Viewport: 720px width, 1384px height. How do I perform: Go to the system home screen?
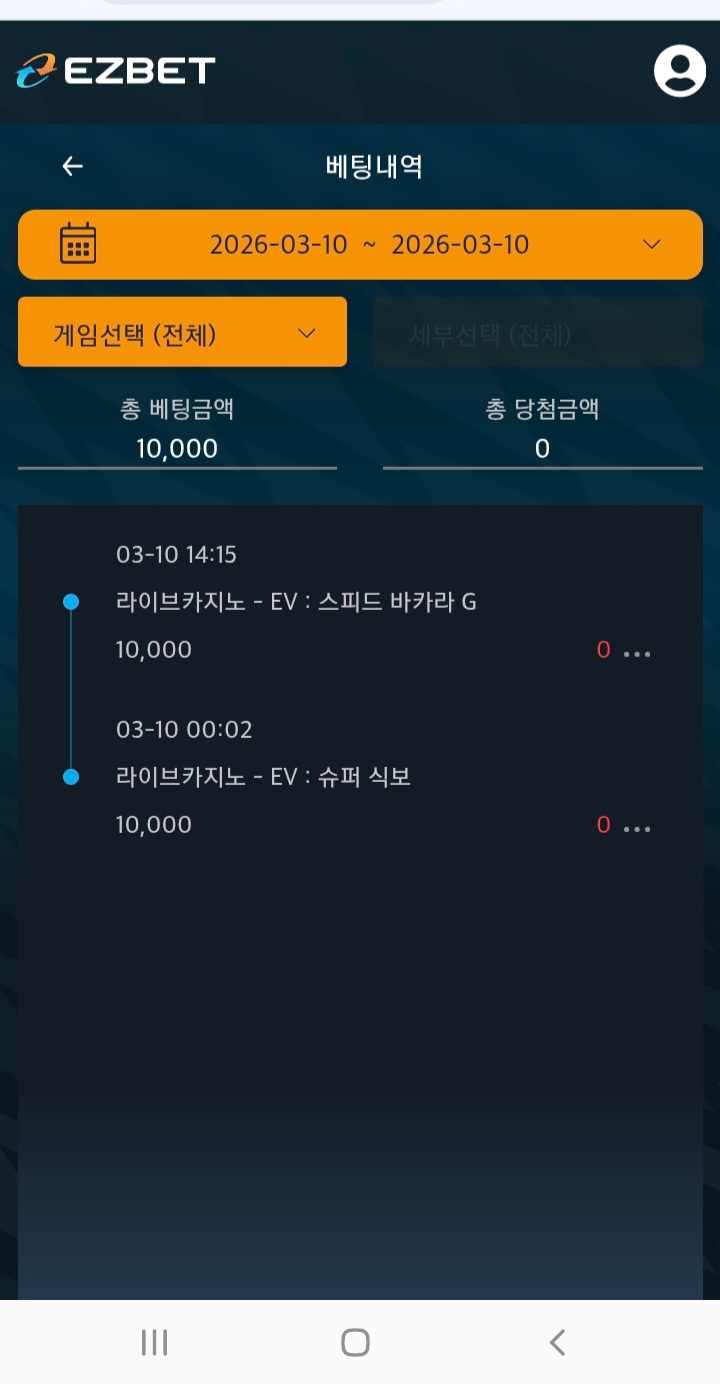click(x=355, y=1342)
